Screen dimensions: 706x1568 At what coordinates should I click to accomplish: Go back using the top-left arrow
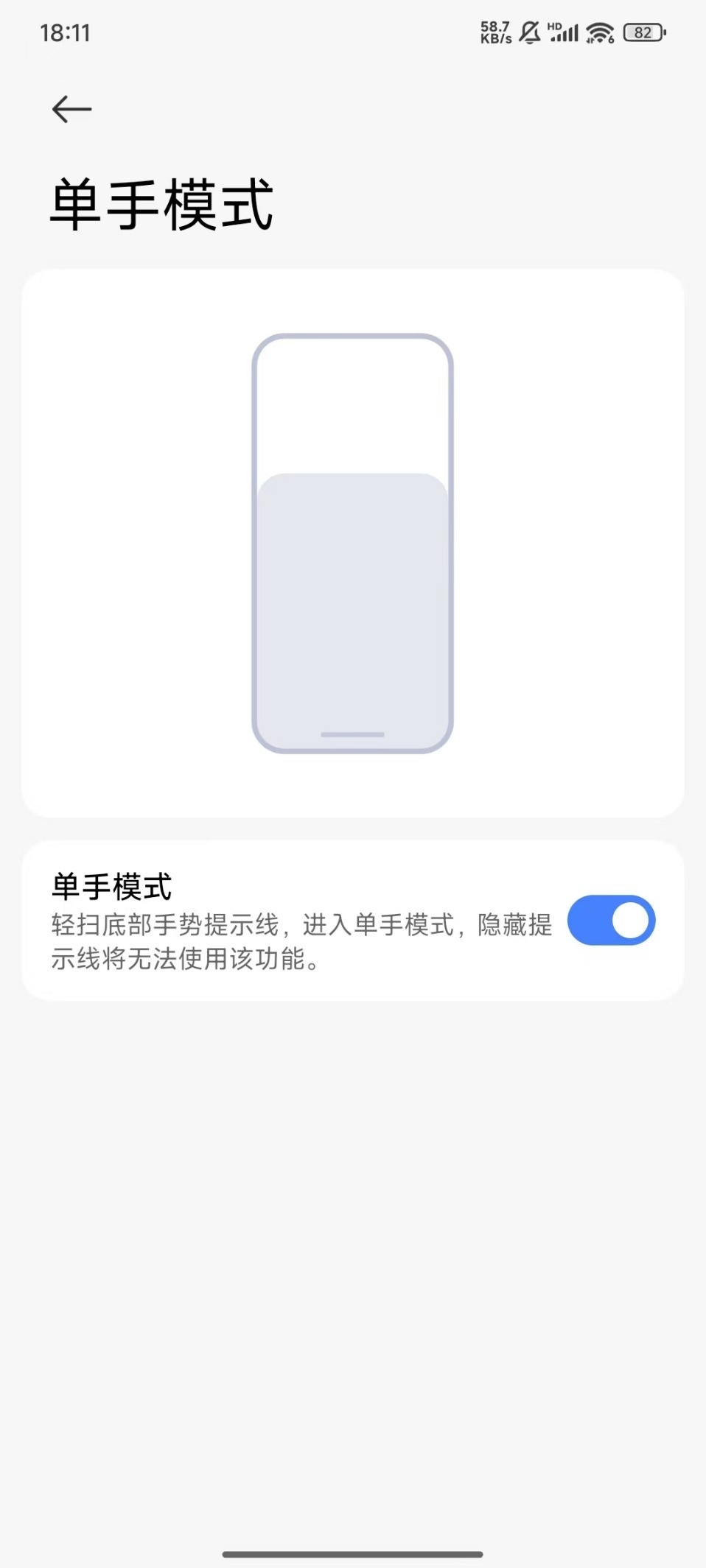pos(71,110)
